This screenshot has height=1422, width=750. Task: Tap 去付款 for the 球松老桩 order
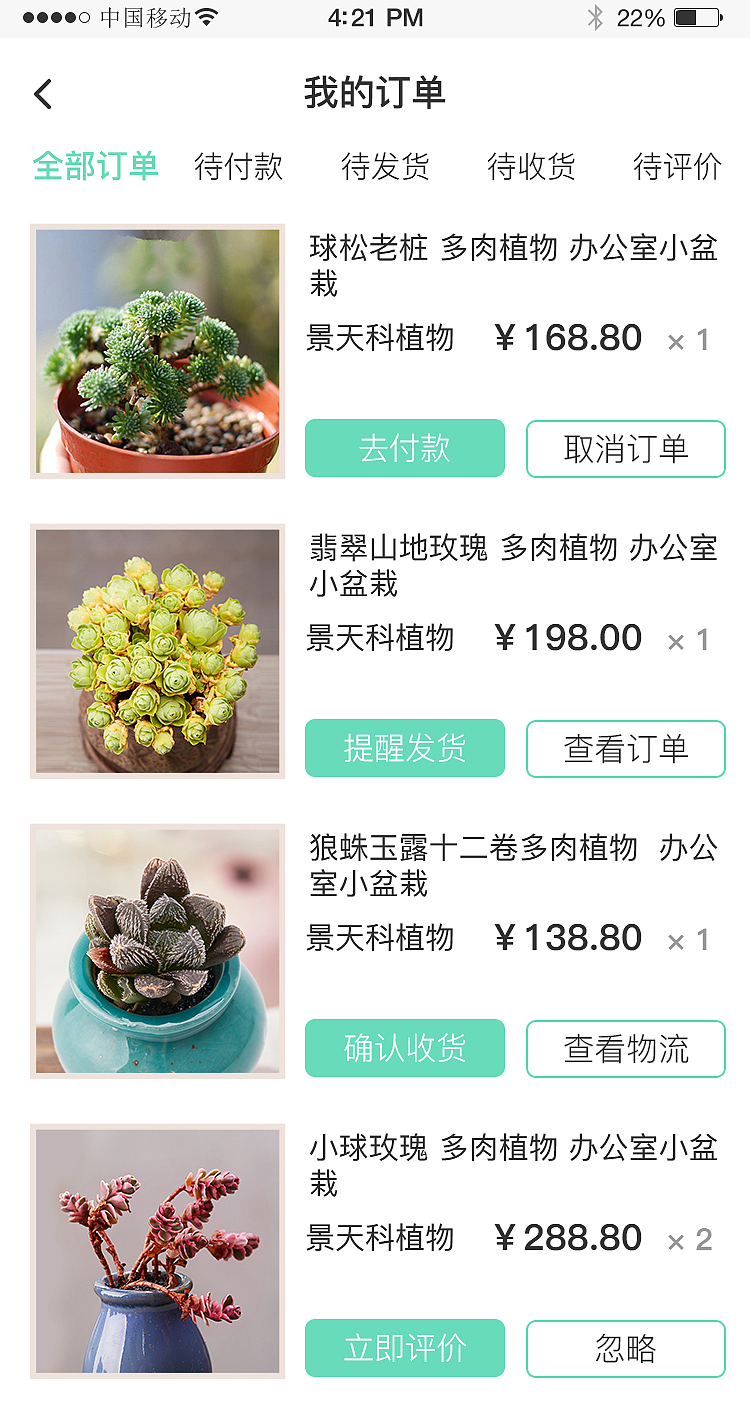(405, 449)
